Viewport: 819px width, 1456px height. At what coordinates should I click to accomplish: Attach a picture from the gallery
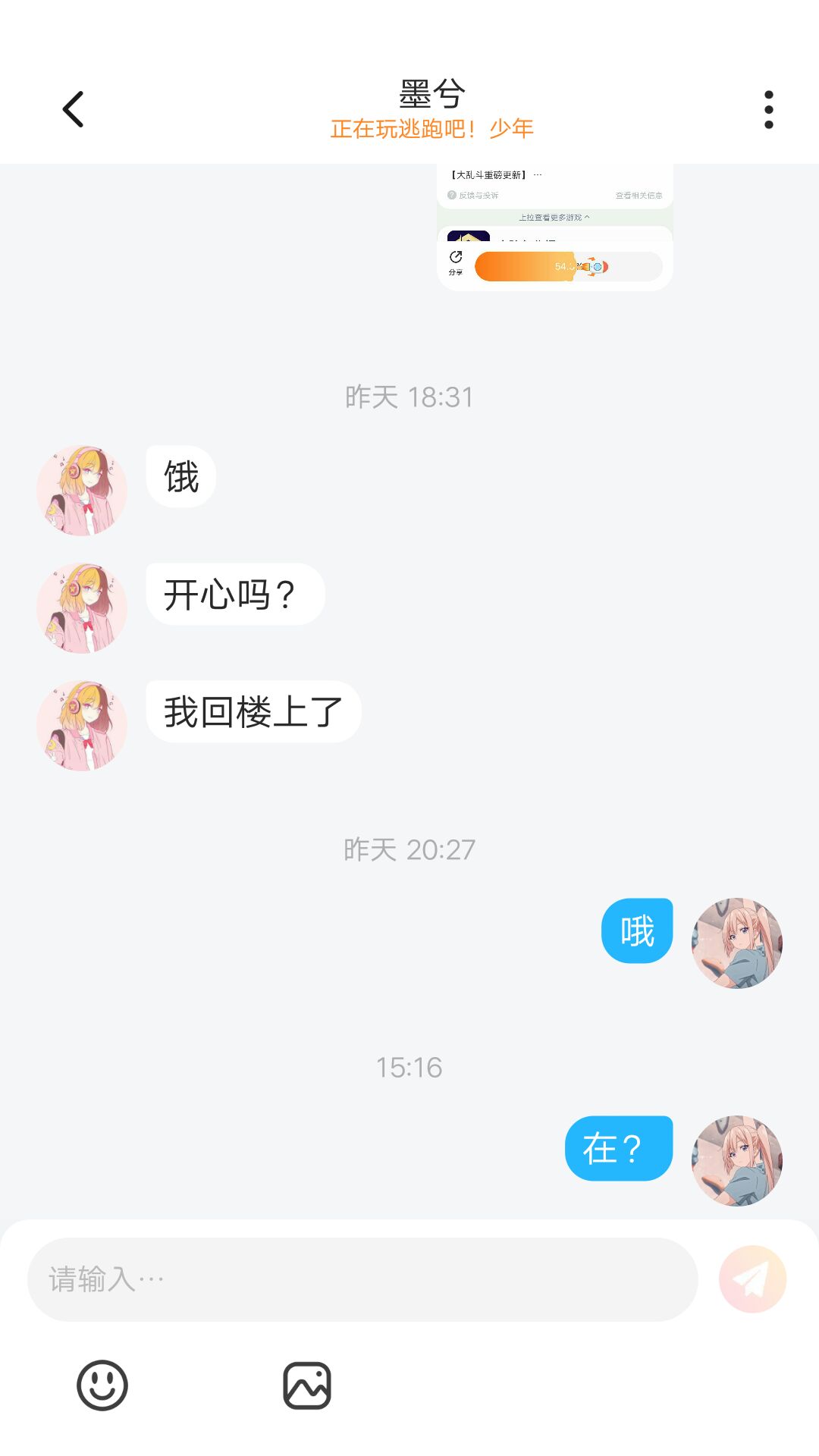[307, 1385]
